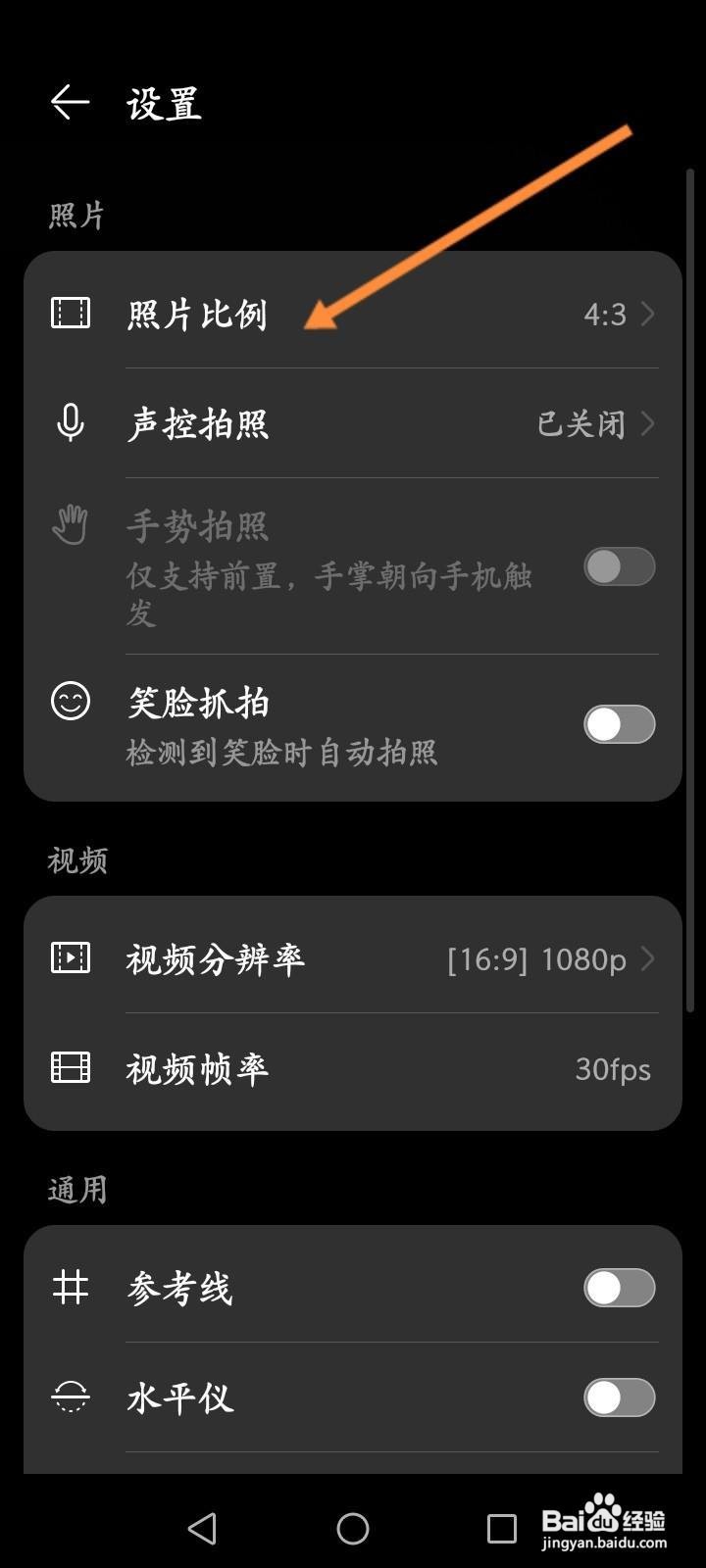Screen dimensions: 706x1568
Task: Click the level meter icon beside 水平仪
Action: point(70,1398)
